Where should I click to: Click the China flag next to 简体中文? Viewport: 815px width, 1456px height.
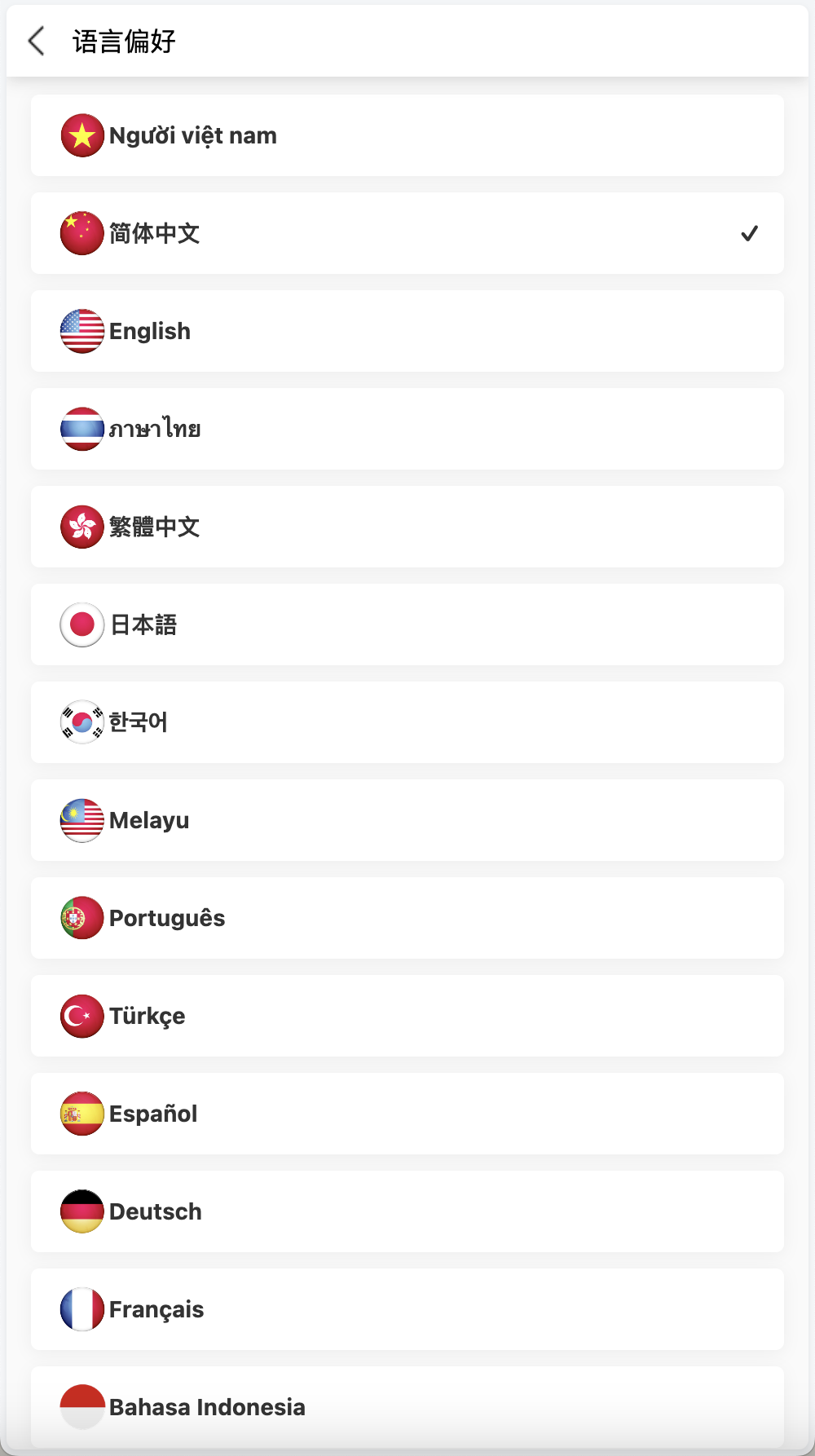(81, 233)
